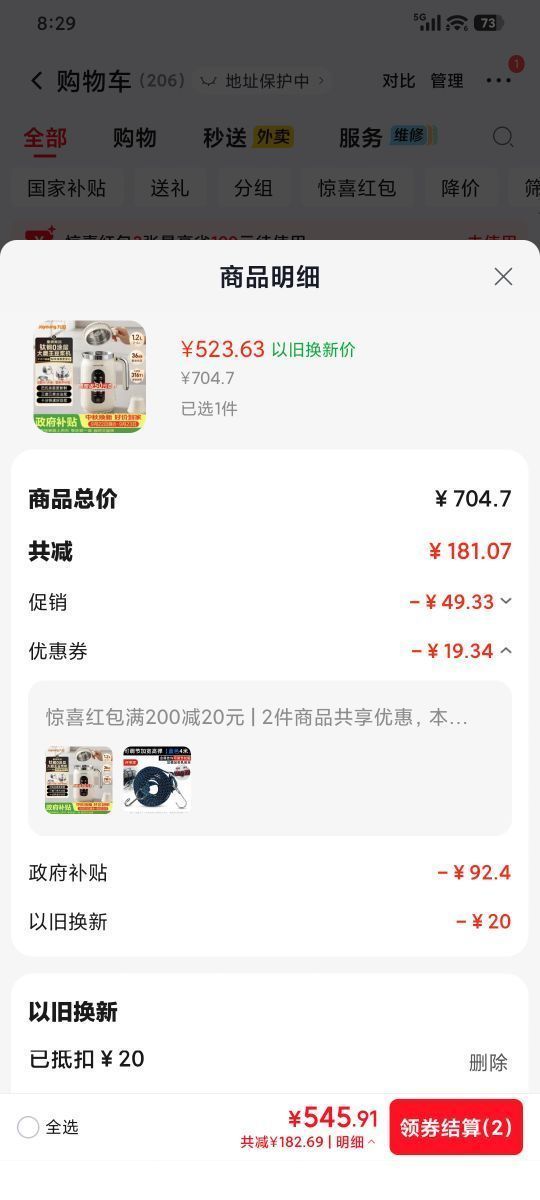Collapse the 明细 summary at bottom

(x=355, y=1142)
